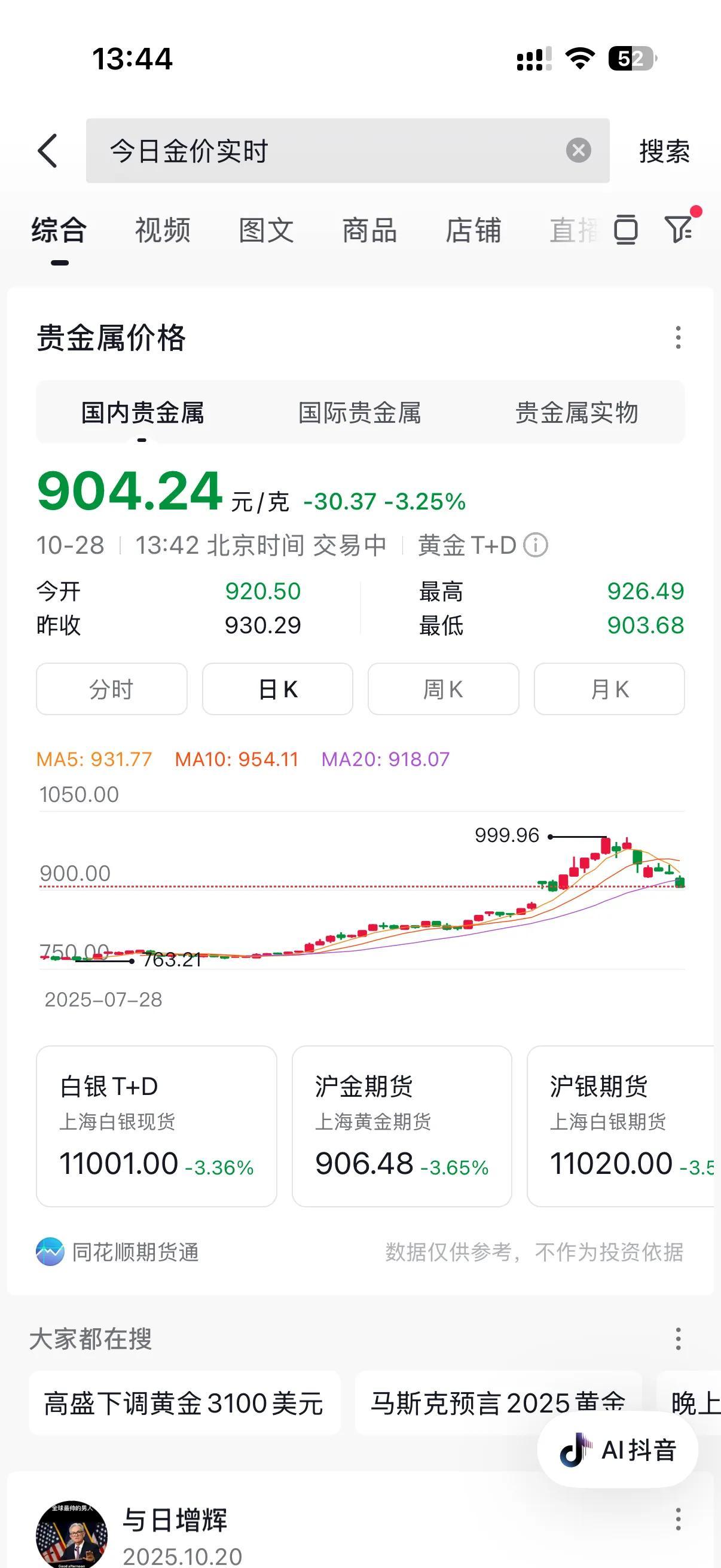Clear the search field with the X icon
This screenshot has height=1568, width=721.
pos(578,150)
